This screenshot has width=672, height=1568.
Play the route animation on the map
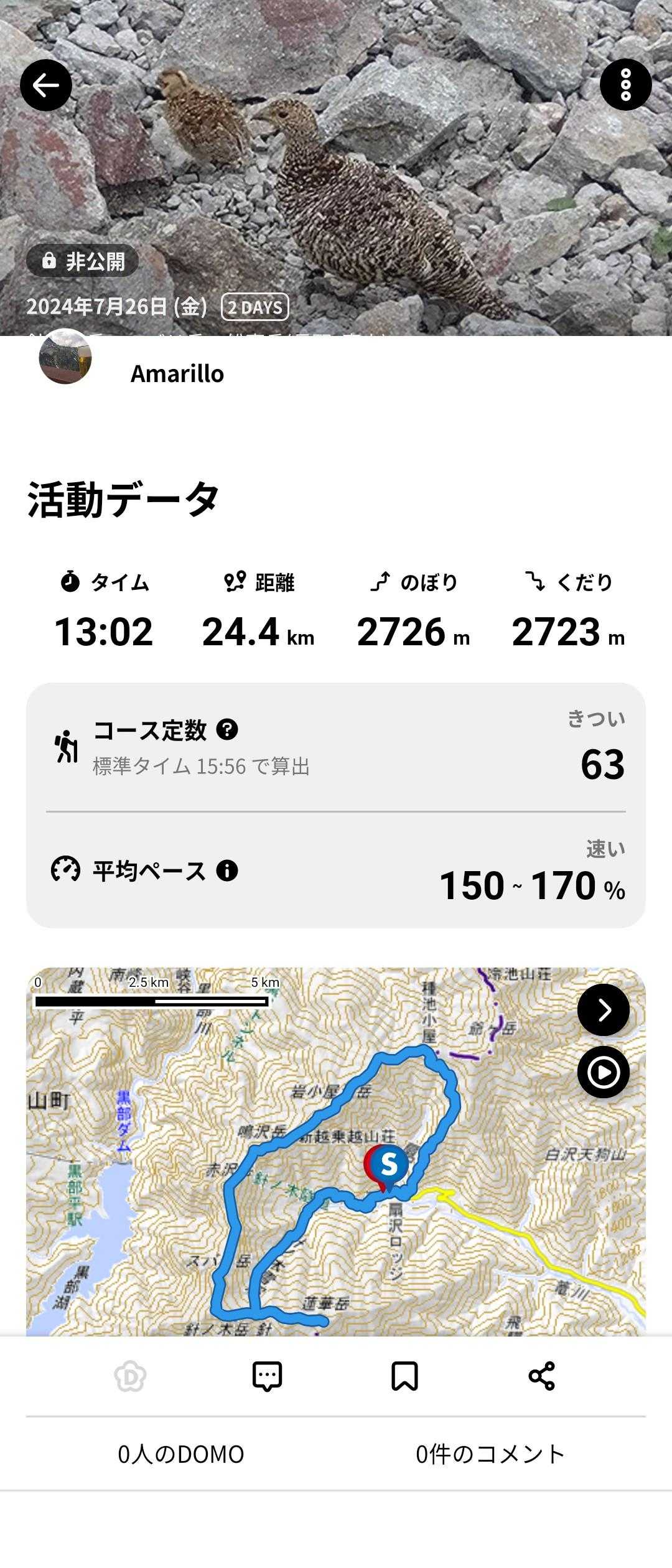[x=603, y=1072]
